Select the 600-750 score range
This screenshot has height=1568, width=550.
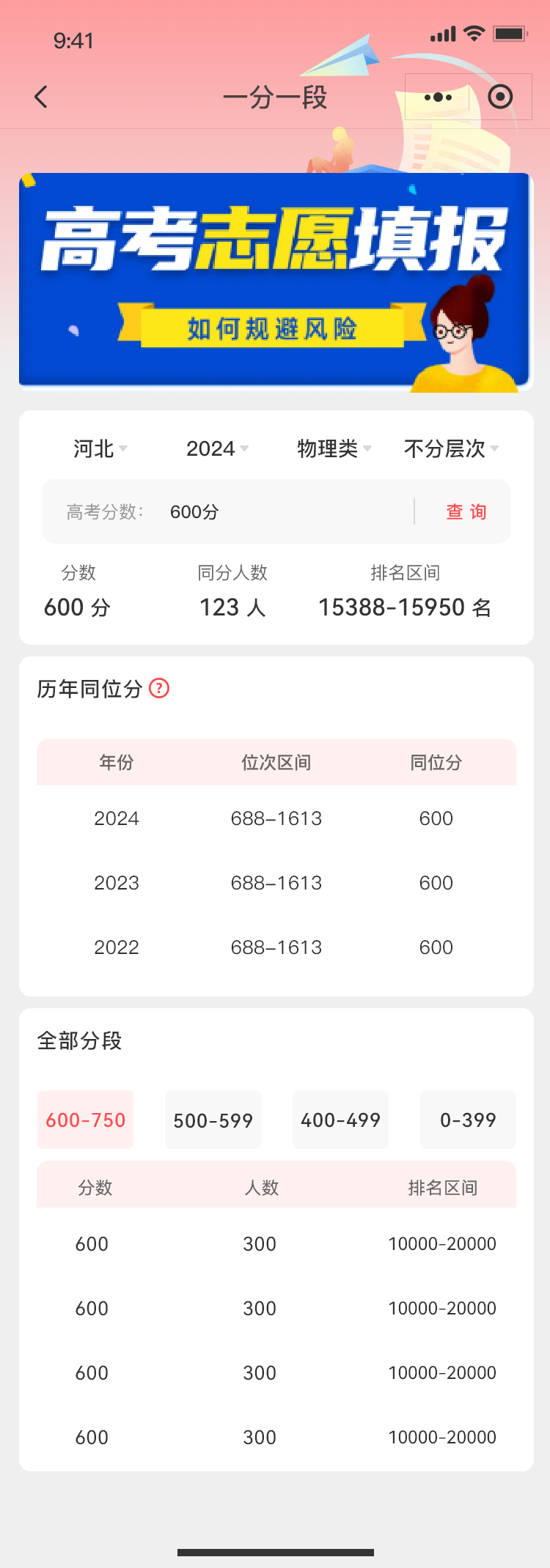pyautogui.click(x=85, y=1120)
